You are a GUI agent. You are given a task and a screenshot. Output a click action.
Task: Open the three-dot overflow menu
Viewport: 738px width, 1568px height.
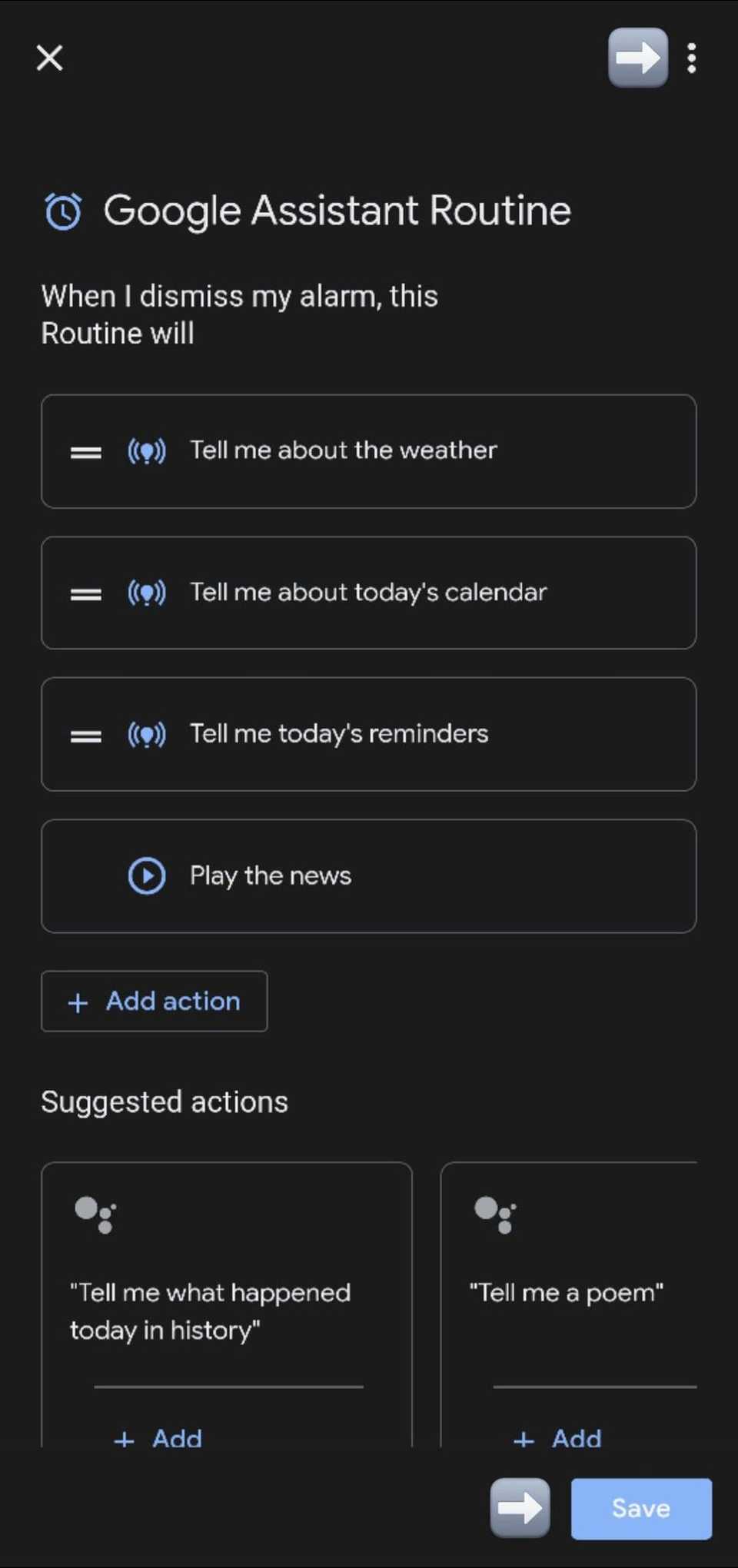pyautogui.click(x=691, y=58)
